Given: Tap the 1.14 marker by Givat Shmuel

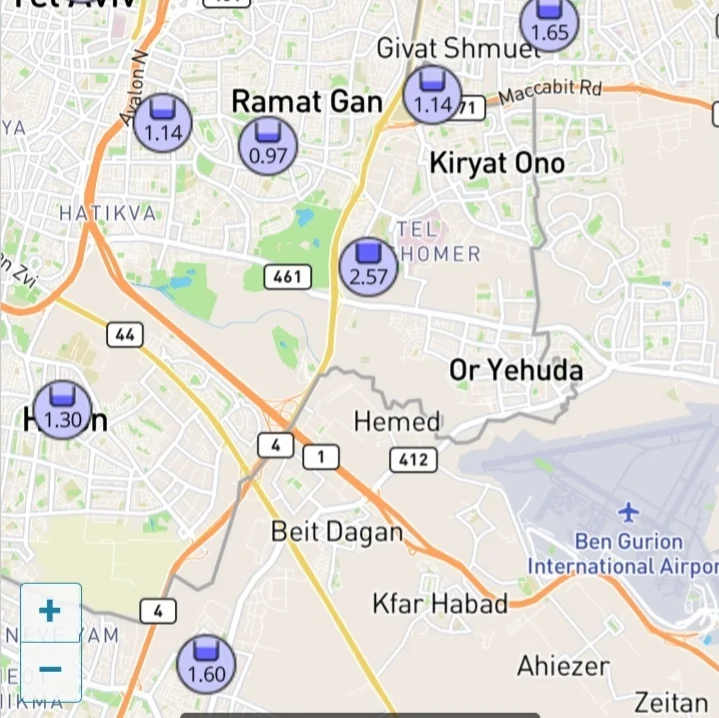Looking at the screenshot, I should 433,96.
